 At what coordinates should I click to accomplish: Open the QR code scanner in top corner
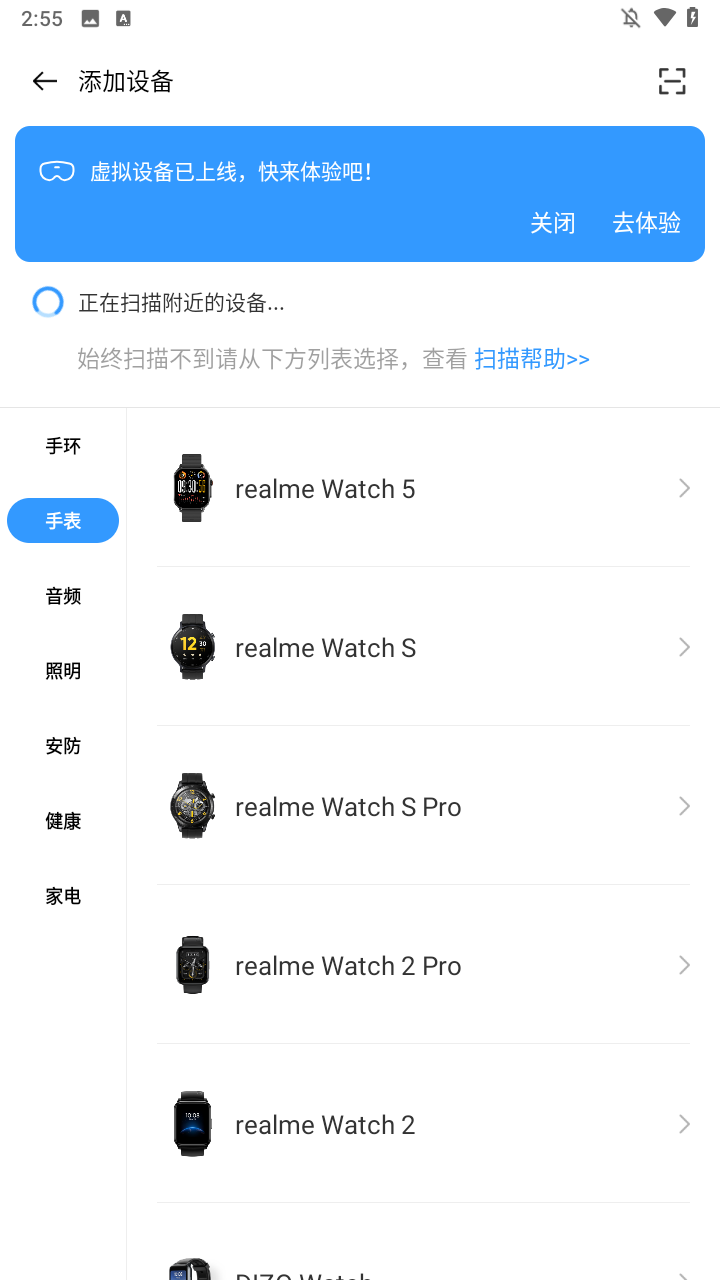[671, 81]
